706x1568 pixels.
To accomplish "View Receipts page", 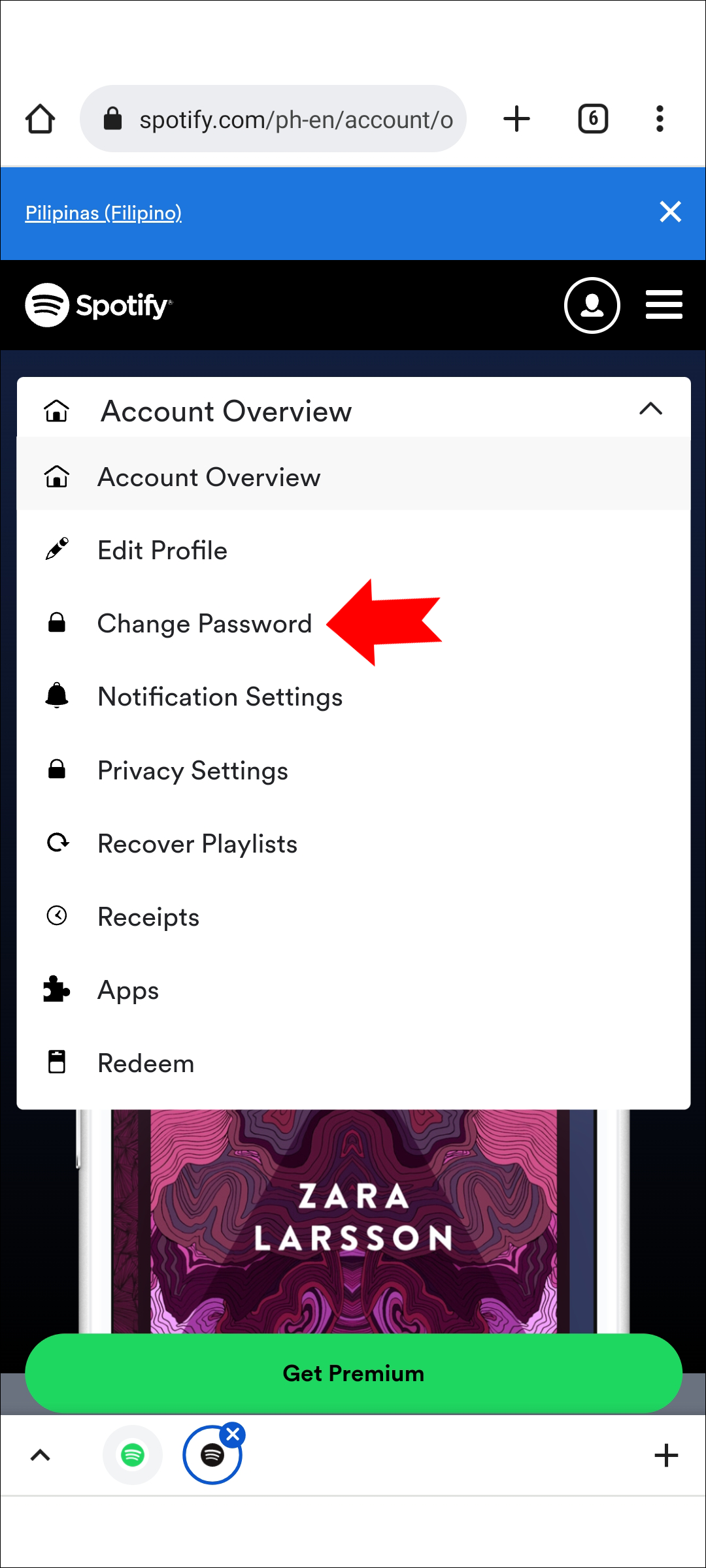I will click(x=148, y=917).
